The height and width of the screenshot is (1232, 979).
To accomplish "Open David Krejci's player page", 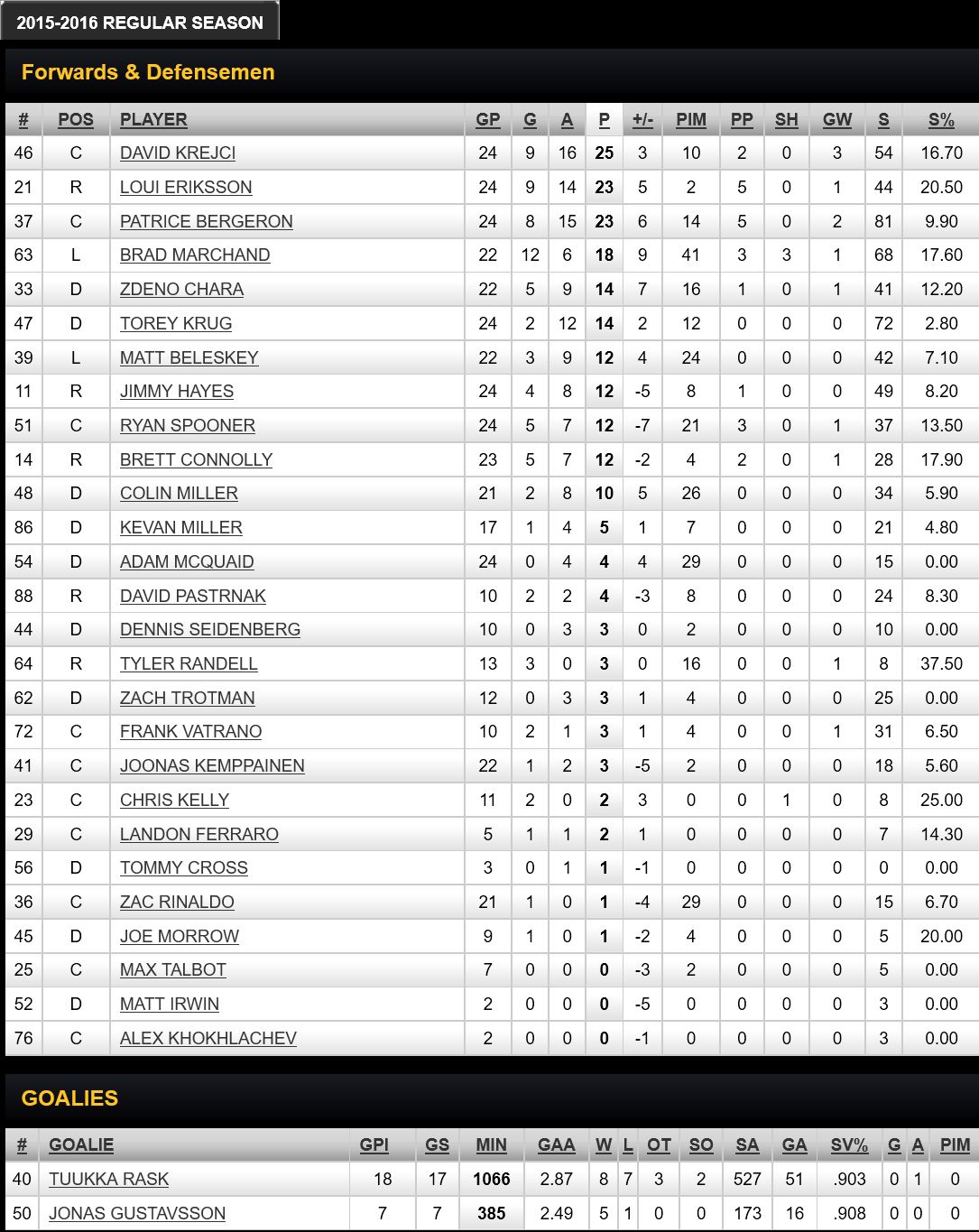I will point(178,153).
